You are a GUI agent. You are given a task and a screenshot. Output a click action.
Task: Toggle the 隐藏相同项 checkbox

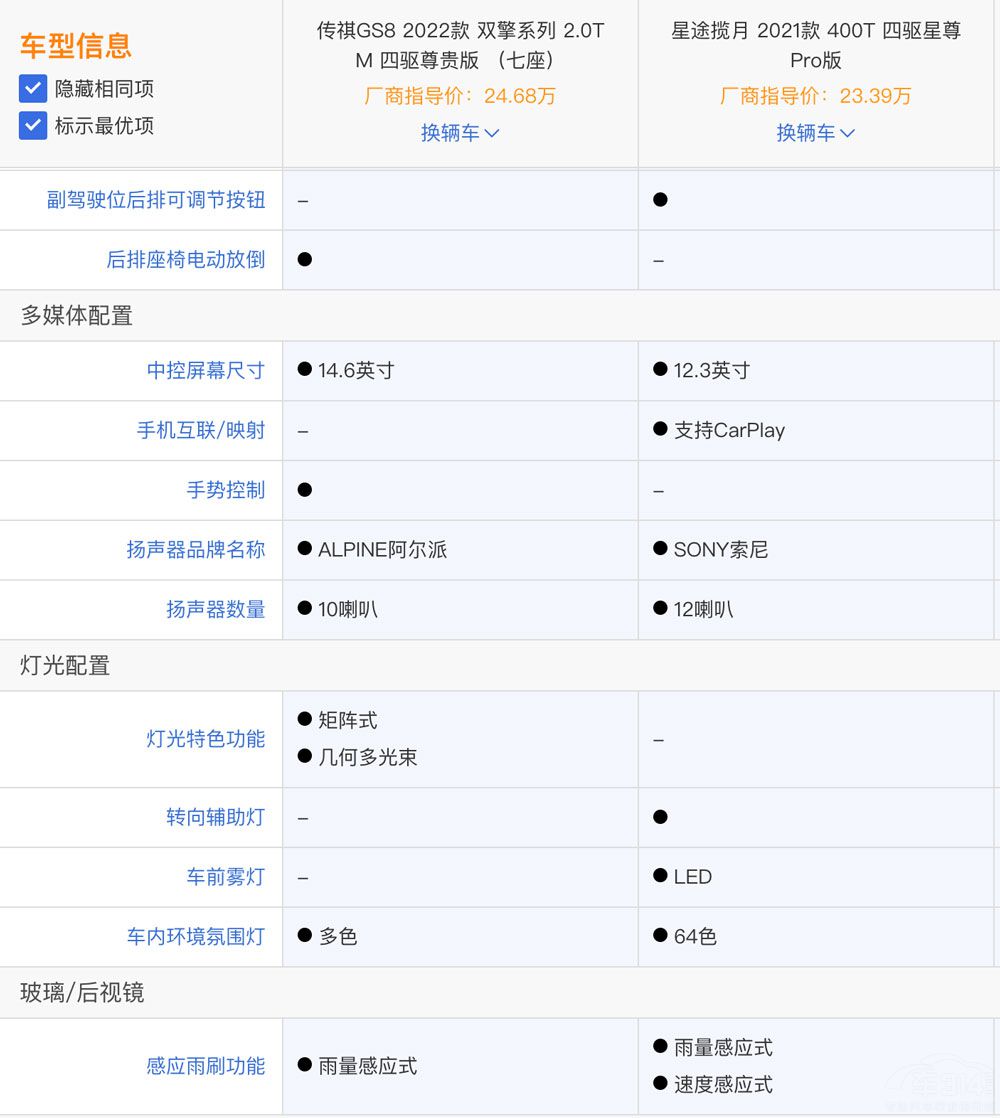click(33, 89)
